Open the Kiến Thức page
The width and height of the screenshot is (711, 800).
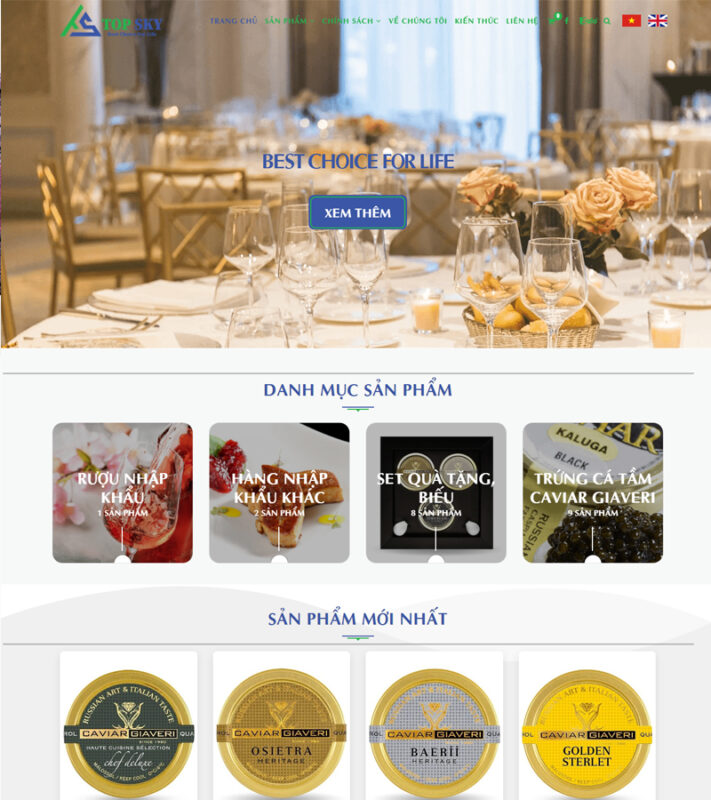(x=476, y=20)
